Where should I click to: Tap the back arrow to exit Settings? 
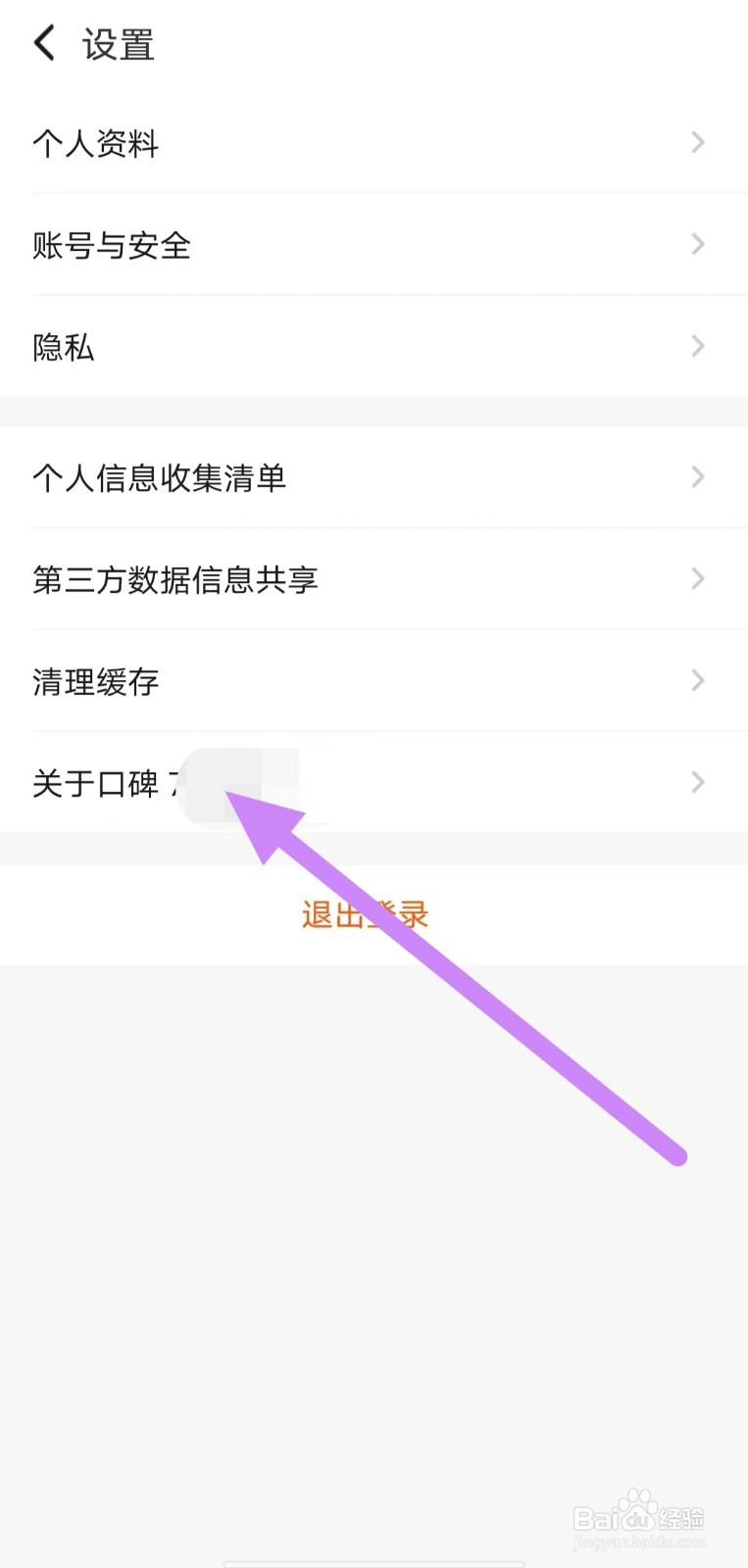[x=41, y=42]
